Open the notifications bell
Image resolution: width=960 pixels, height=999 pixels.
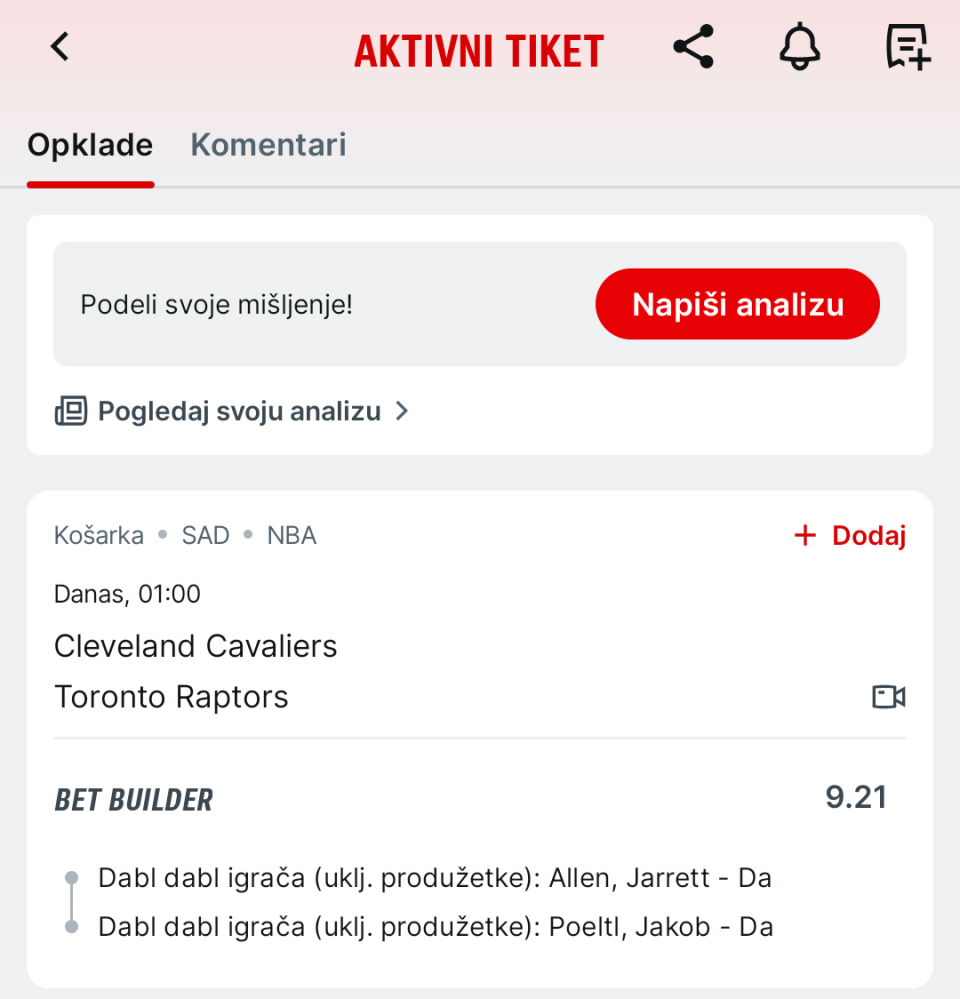(x=799, y=47)
